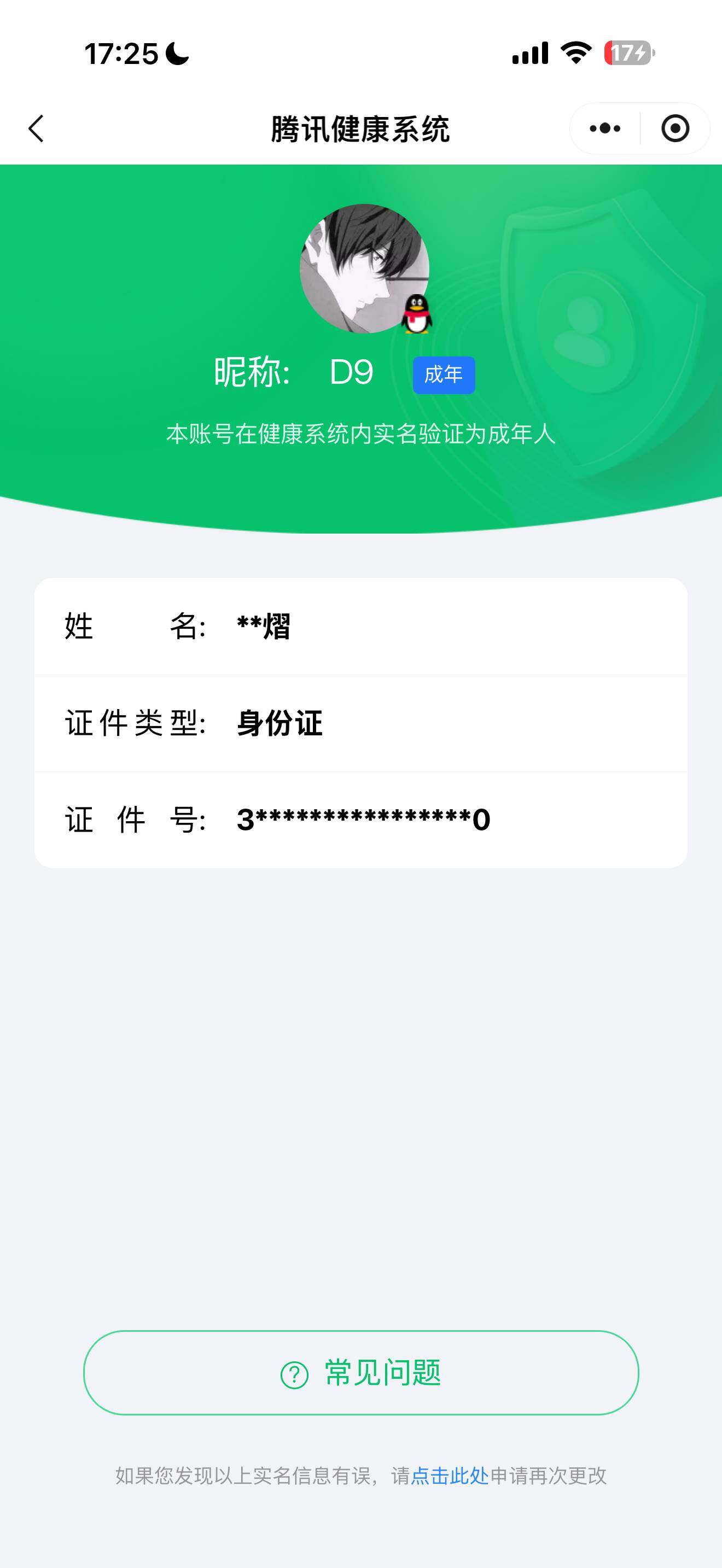Expand the 证件类型 row showing 身份证

click(x=361, y=723)
